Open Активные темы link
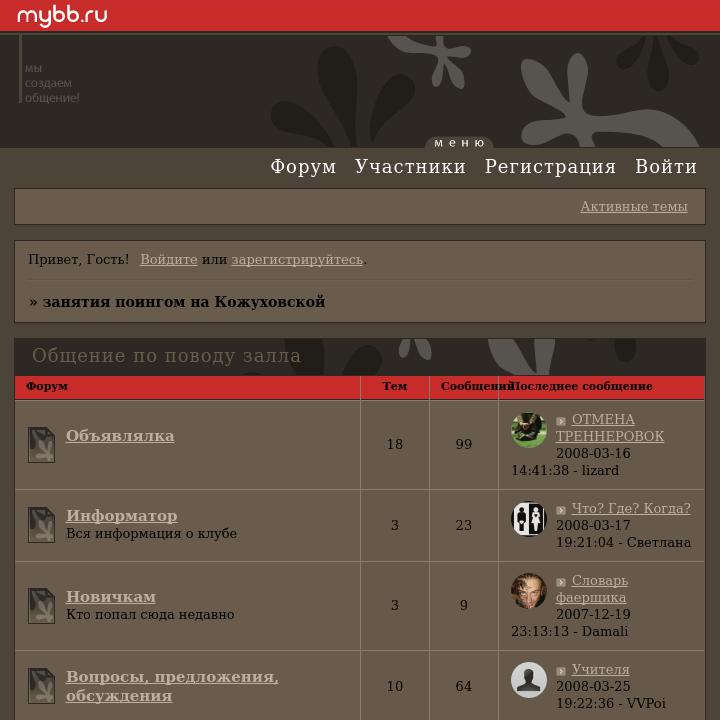720x720 pixels. pyautogui.click(x=633, y=207)
